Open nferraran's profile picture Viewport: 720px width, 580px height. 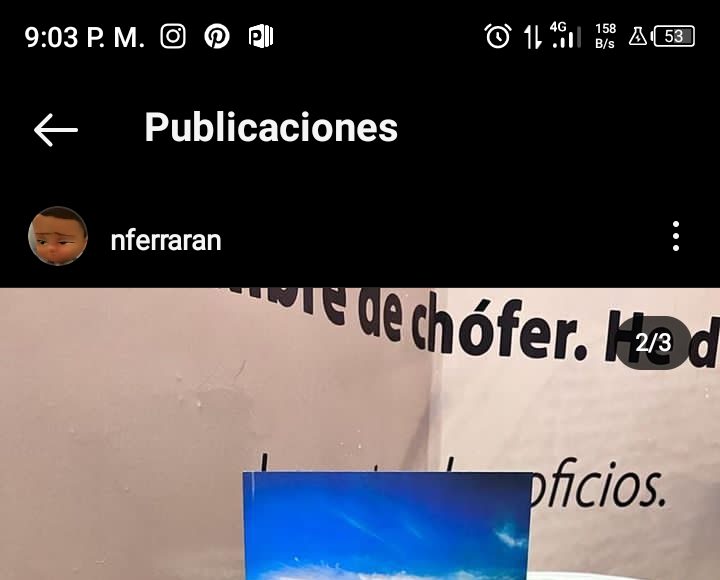(x=57, y=237)
